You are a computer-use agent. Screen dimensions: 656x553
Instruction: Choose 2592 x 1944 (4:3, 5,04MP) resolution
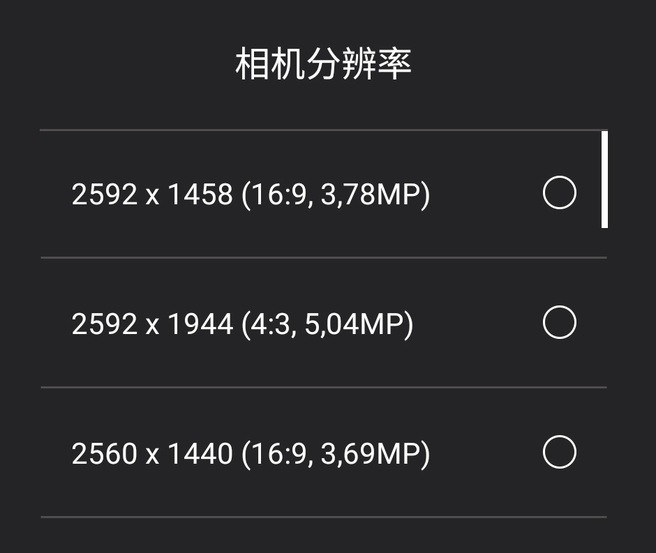point(559,322)
